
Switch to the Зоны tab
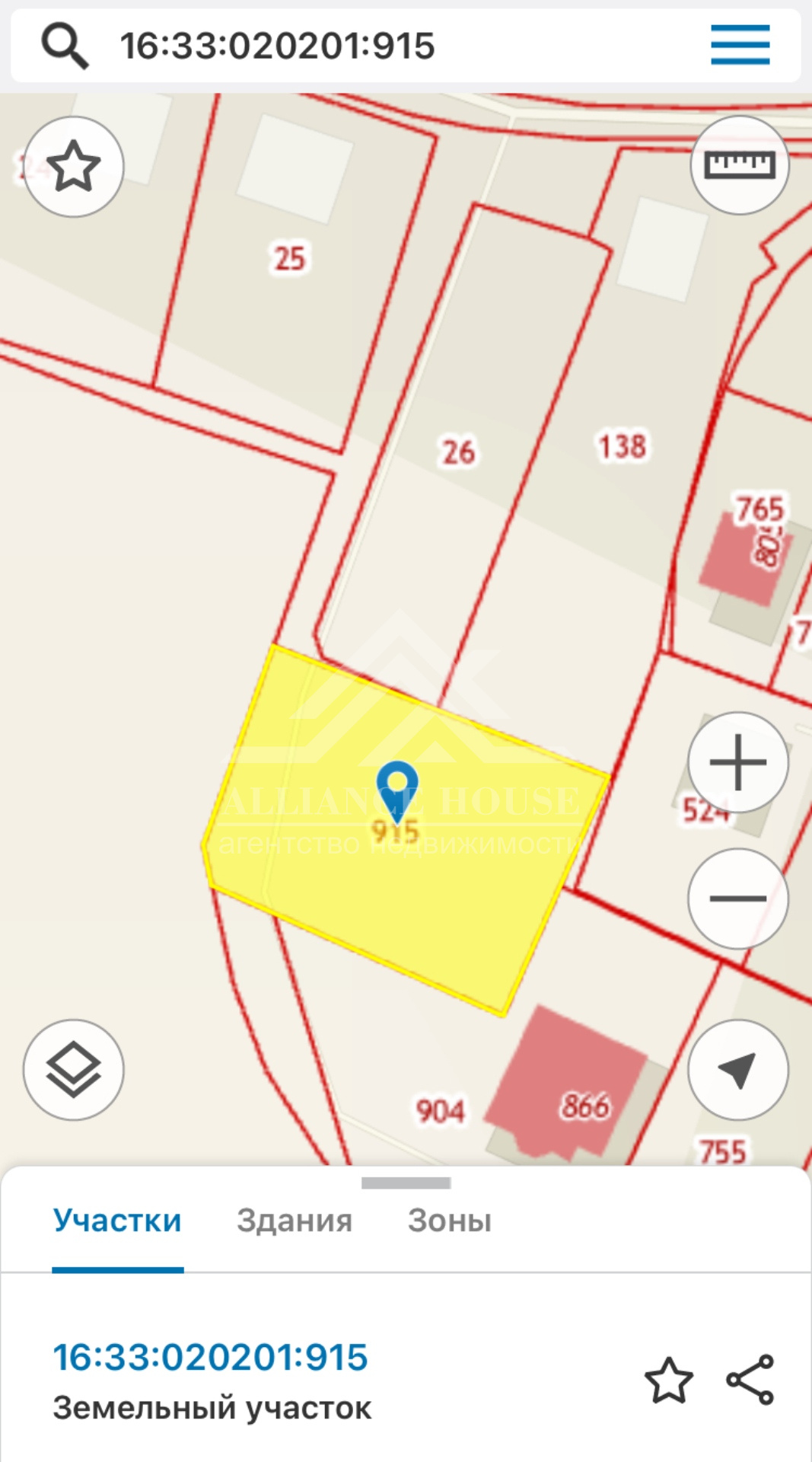[450, 1221]
